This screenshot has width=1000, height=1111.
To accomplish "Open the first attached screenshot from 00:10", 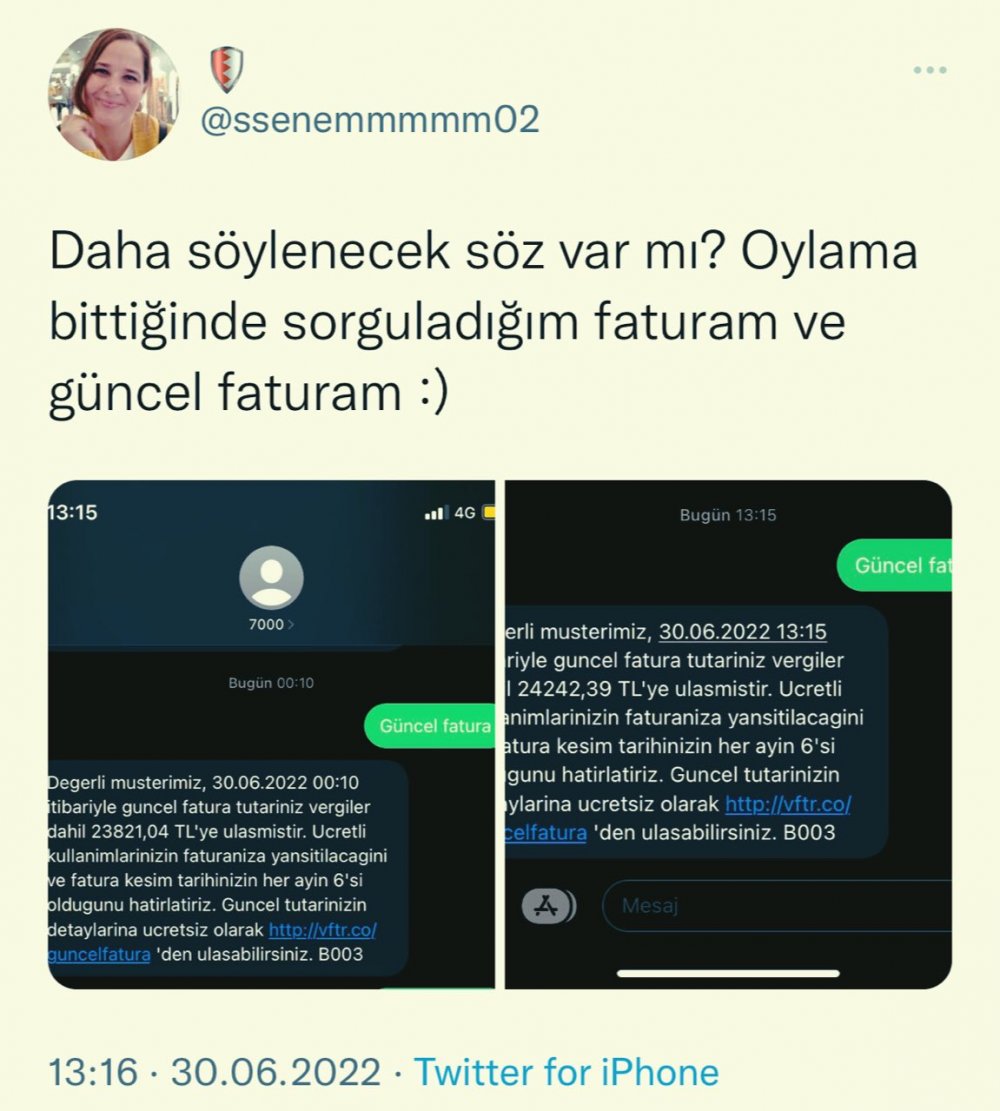I will point(271,735).
